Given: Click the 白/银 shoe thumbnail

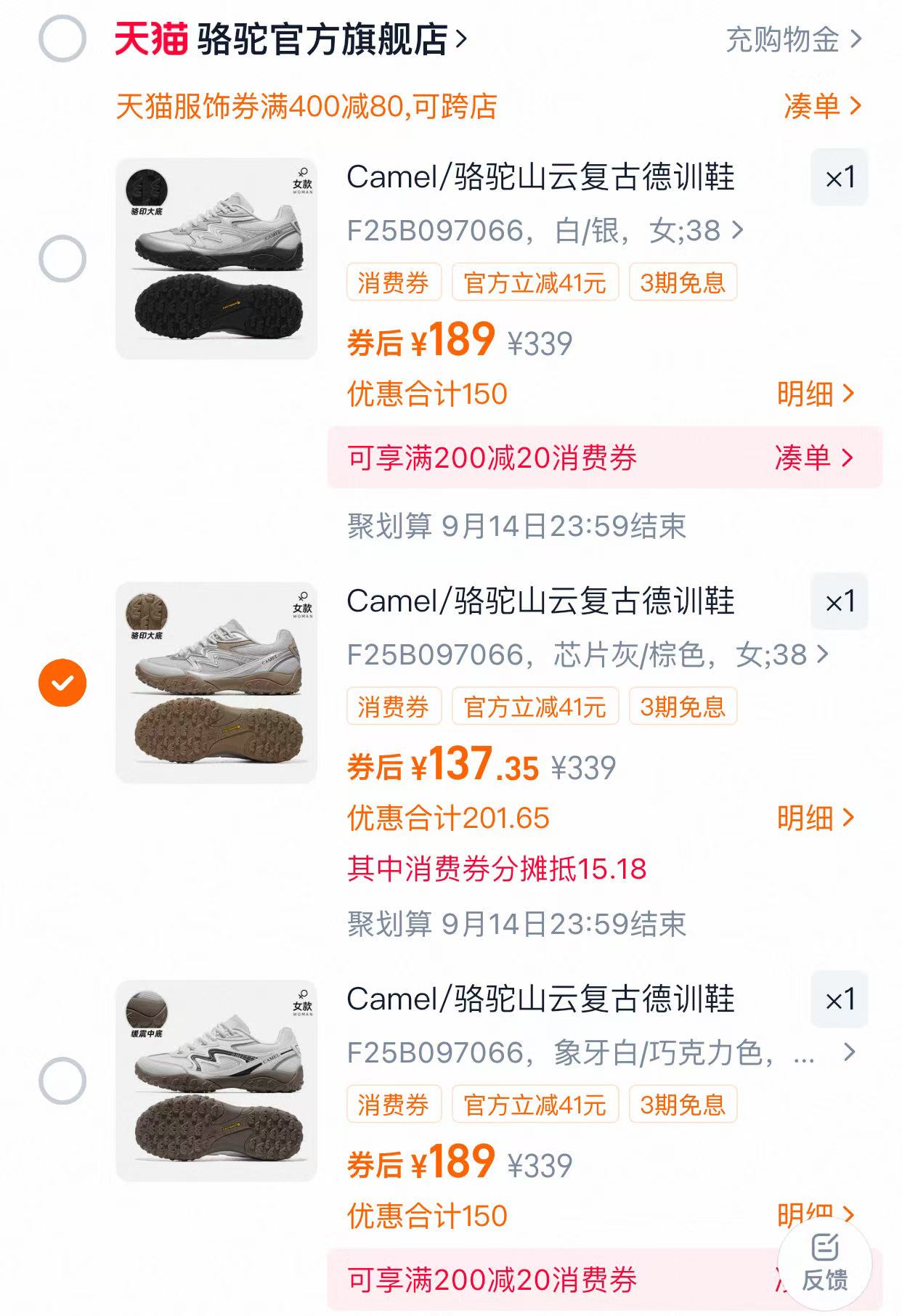Looking at the screenshot, I should click(x=218, y=256).
